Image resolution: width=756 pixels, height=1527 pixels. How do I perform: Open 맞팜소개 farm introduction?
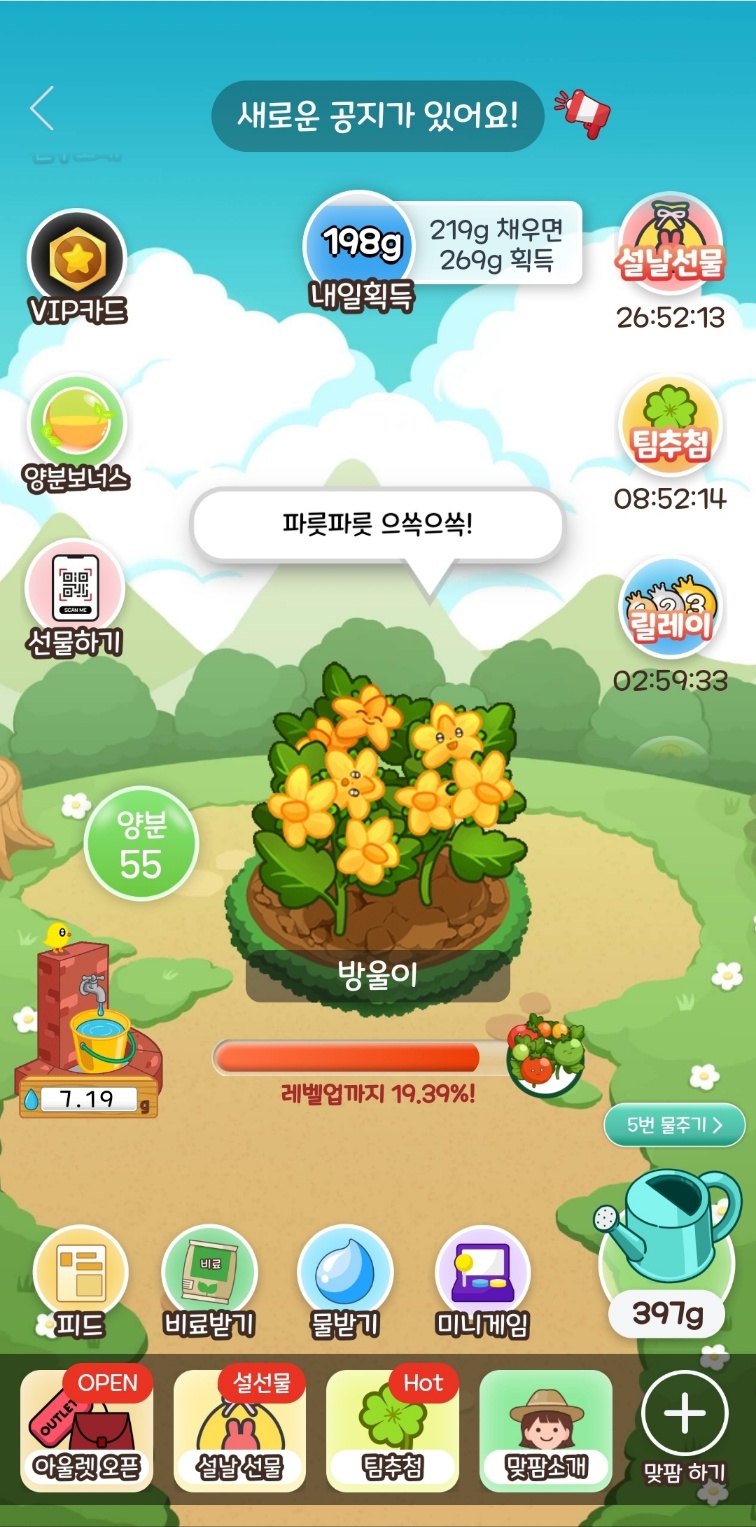point(546,1432)
